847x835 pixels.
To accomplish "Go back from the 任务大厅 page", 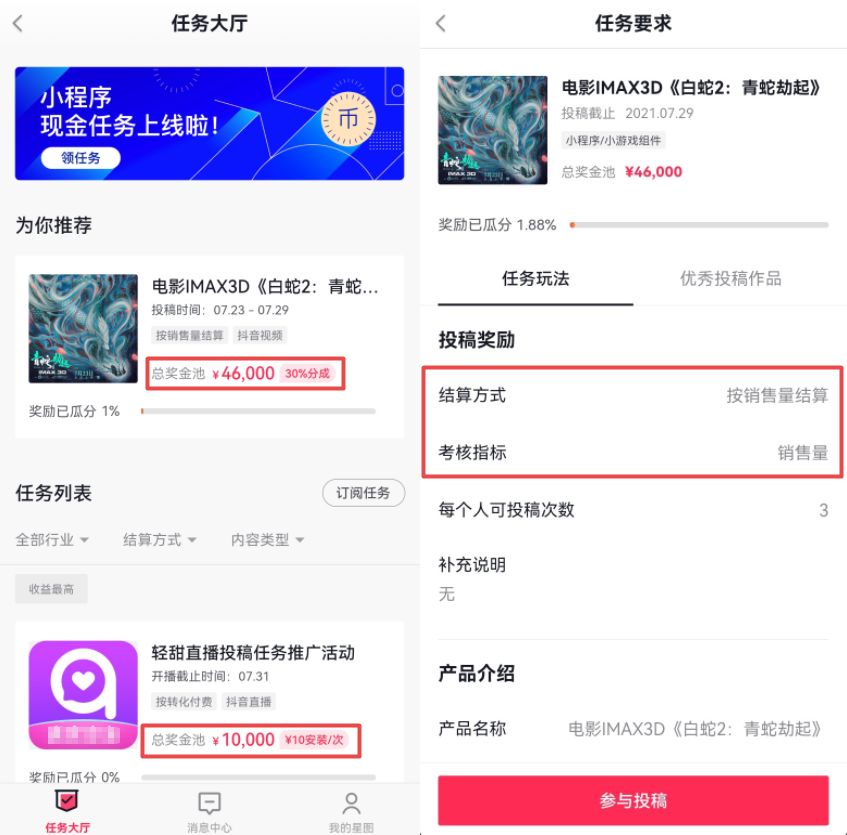I will tap(18, 24).
